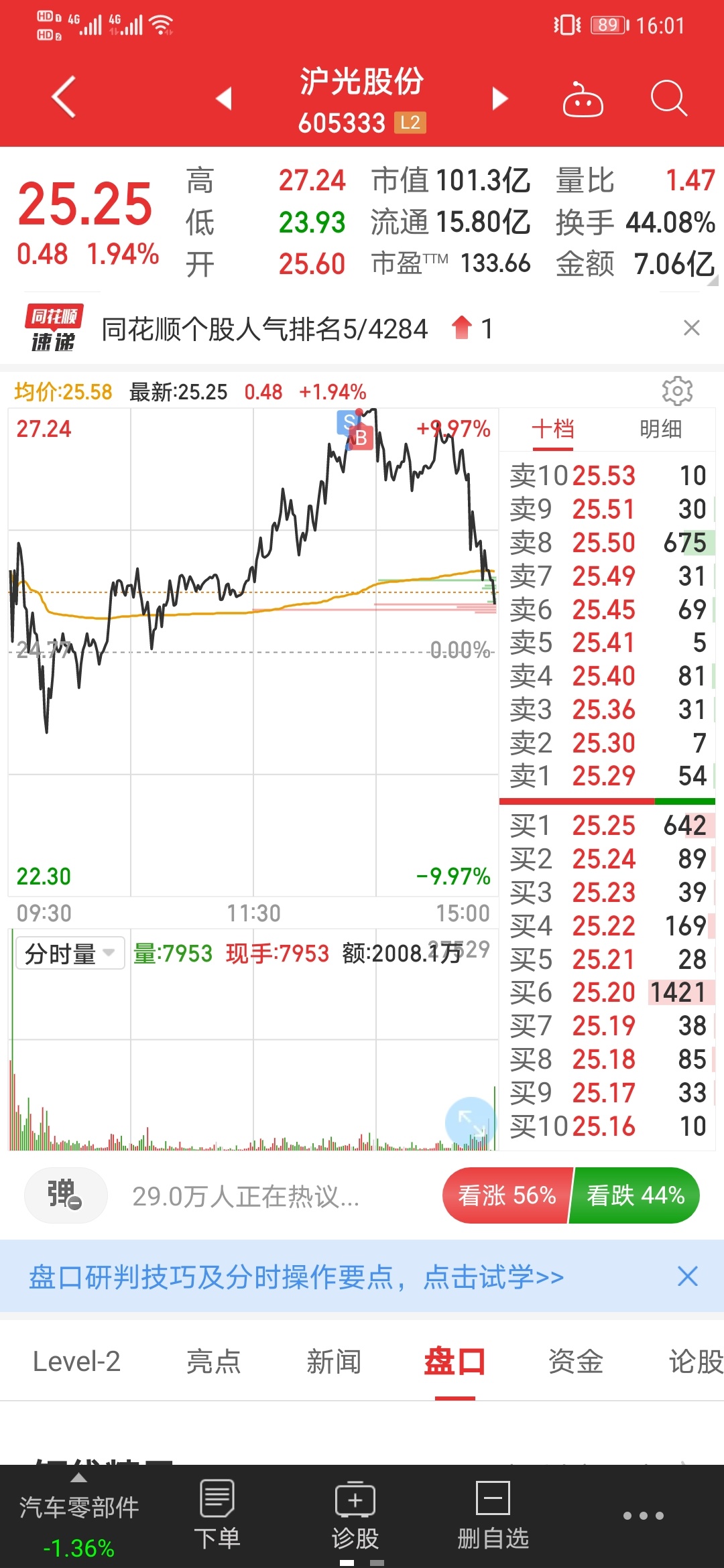724x1568 pixels.
Task: Toggle the 弹 bullet comments button
Action: tap(66, 1195)
